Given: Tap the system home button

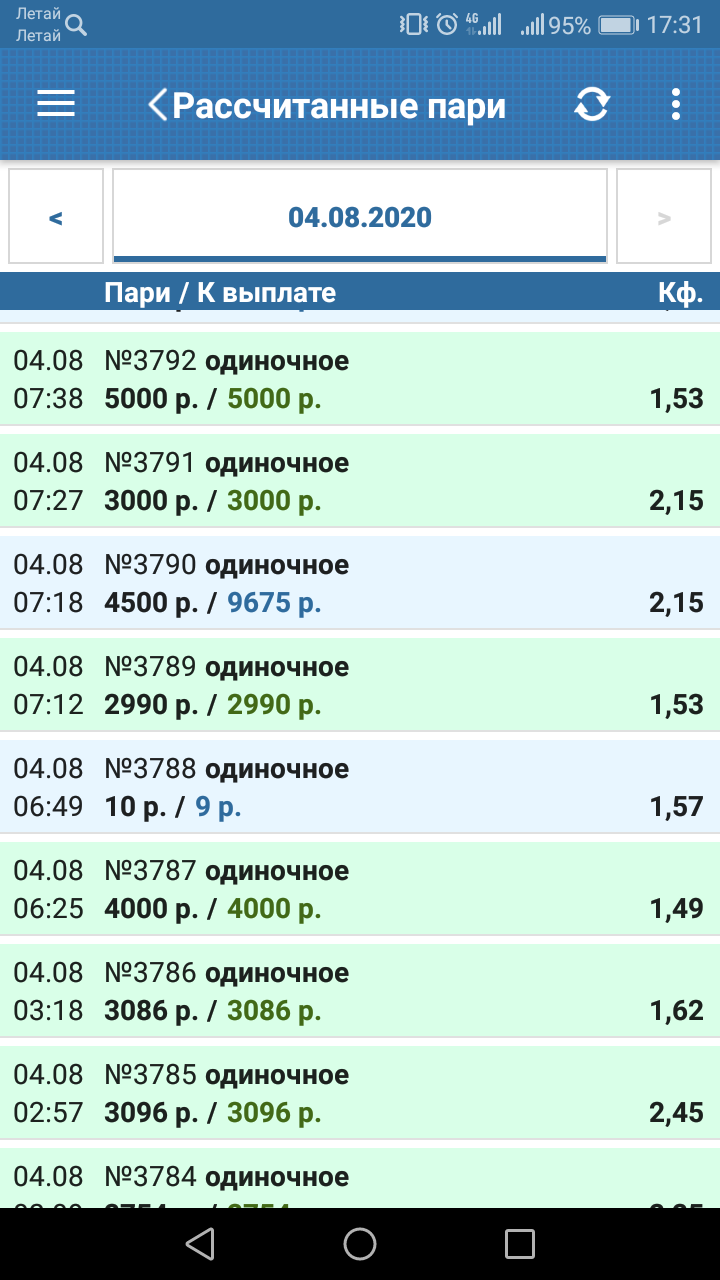Looking at the screenshot, I should pos(360,1243).
